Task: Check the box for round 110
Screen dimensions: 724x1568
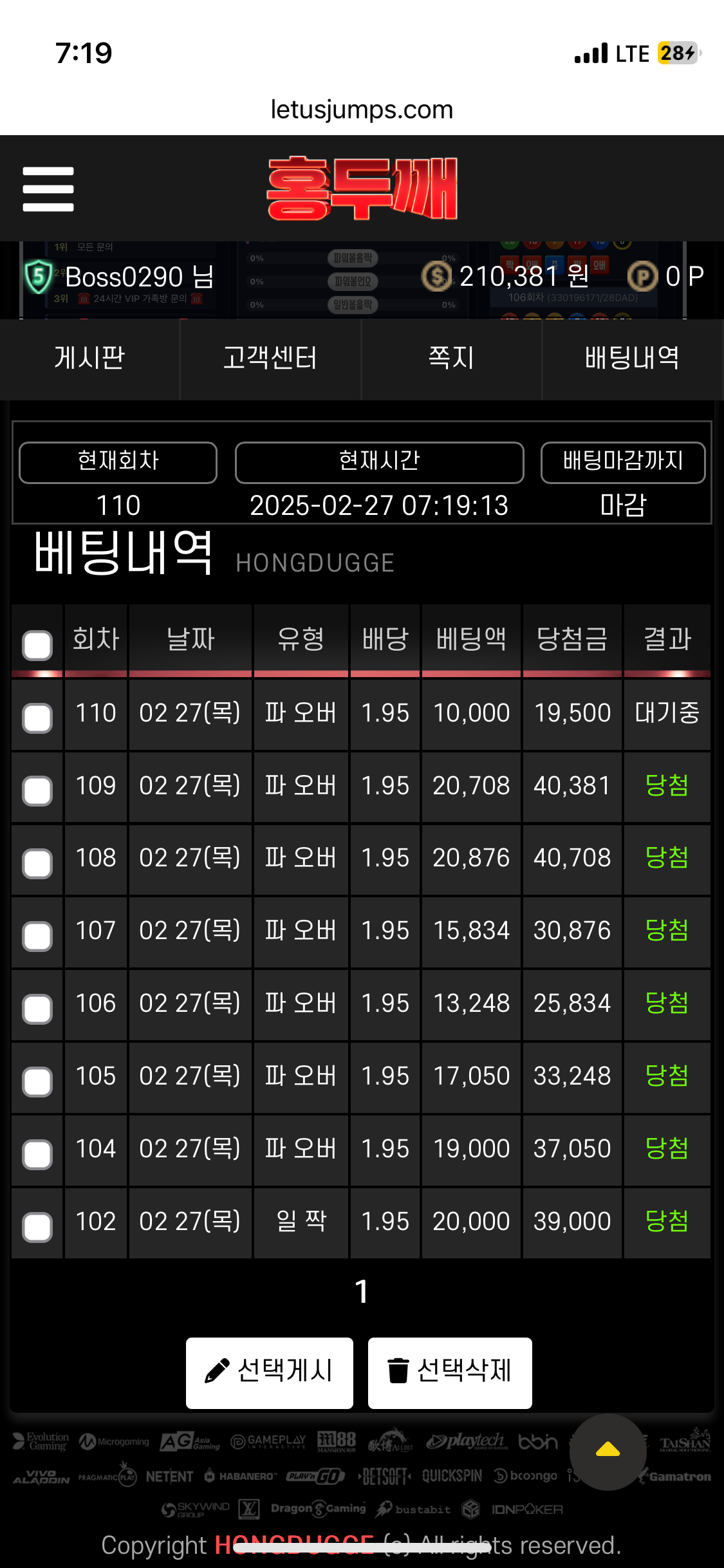Action: [37, 718]
